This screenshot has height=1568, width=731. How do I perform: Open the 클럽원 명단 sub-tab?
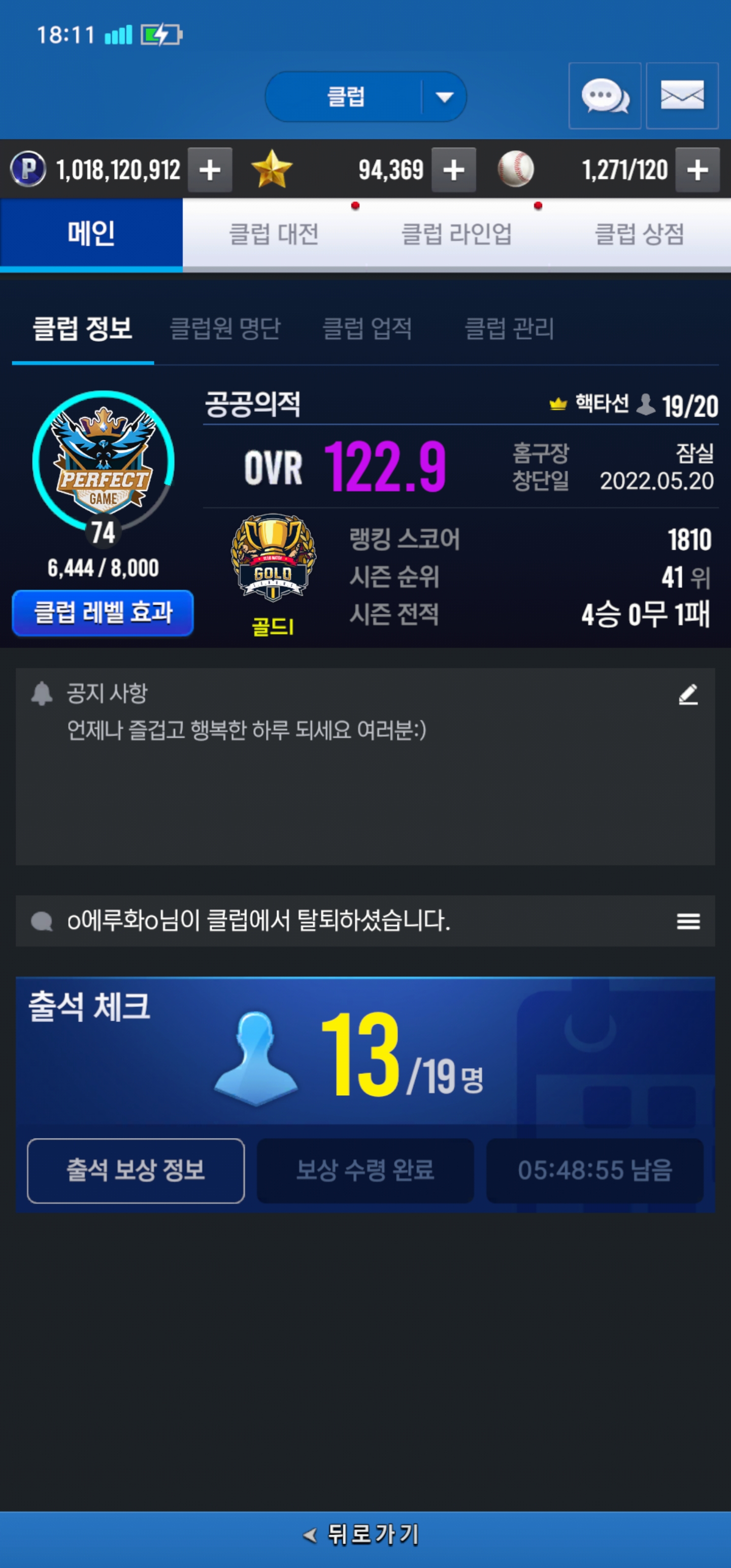click(x=224, y=329)
